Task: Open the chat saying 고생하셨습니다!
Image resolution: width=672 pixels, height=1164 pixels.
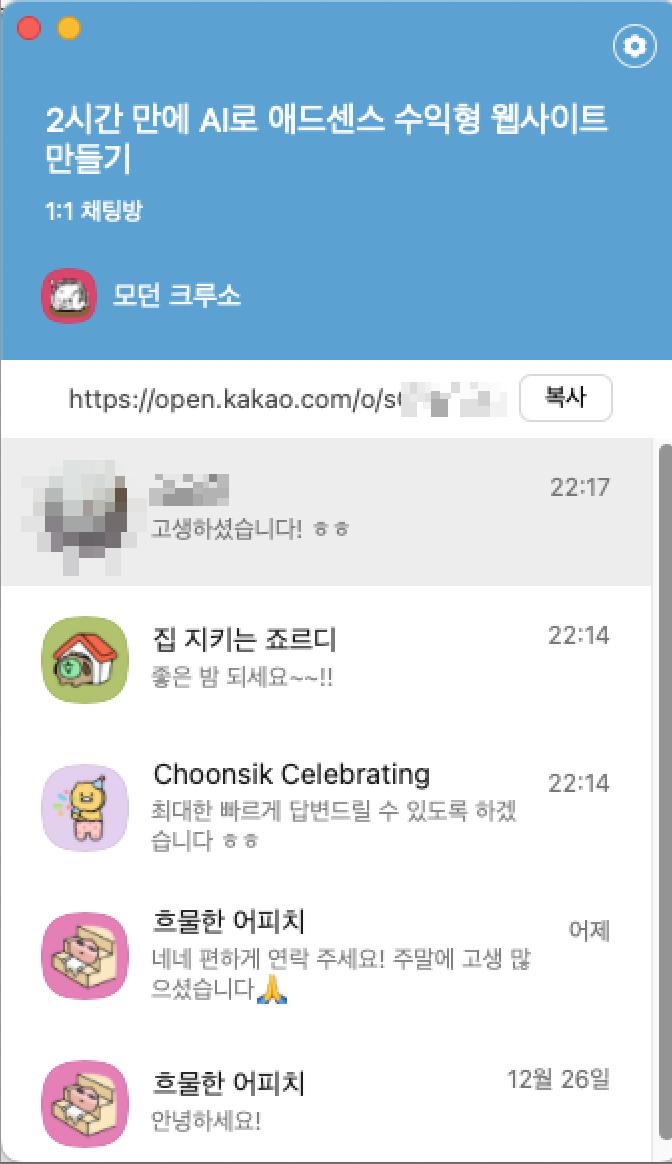Action: [x=330, y=511]
